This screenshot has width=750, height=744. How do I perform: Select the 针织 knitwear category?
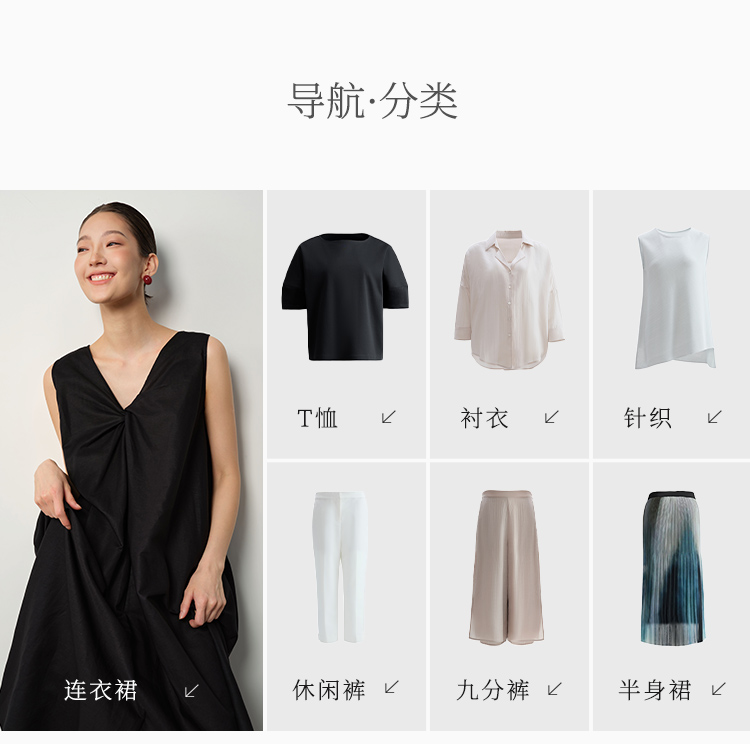672,324
